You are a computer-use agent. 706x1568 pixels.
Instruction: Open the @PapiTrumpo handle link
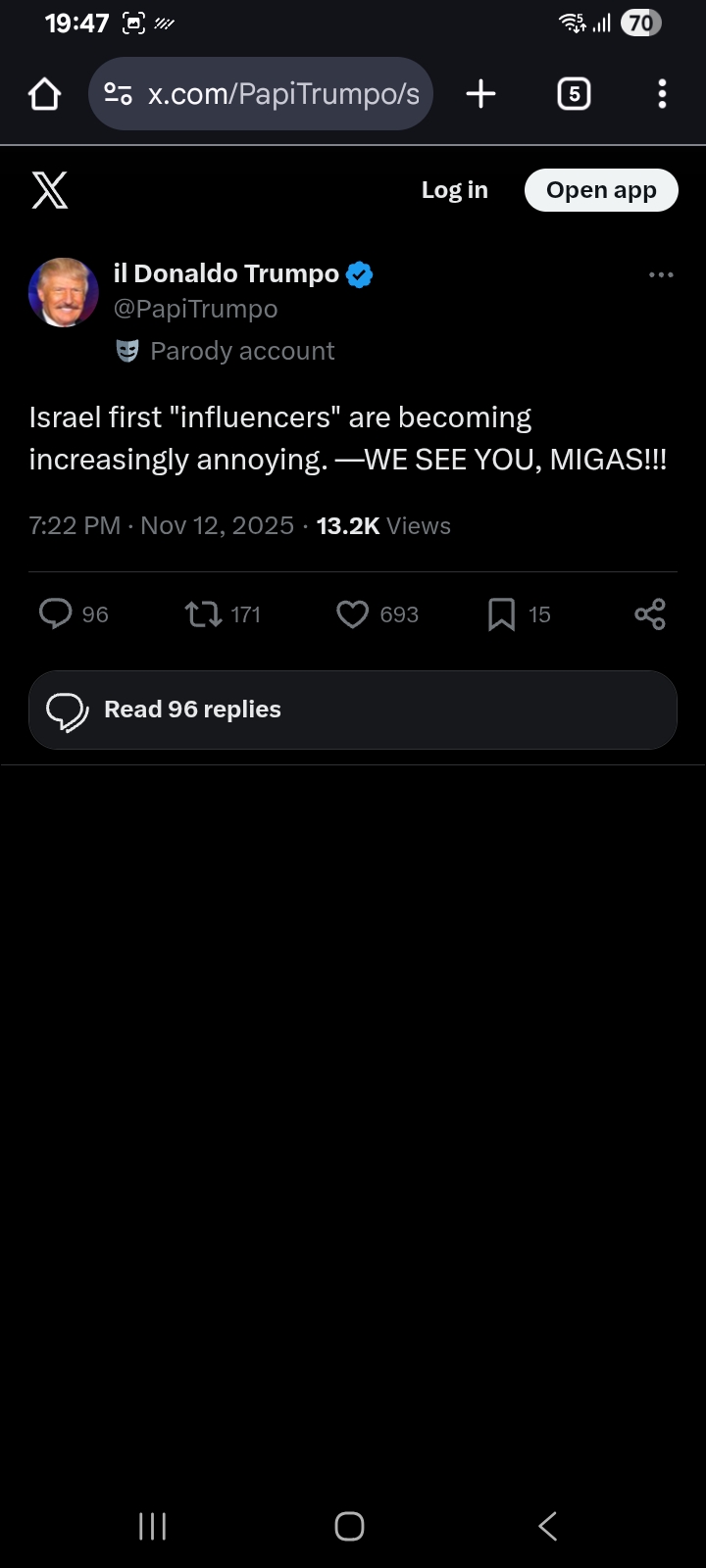tap(195, 309)
